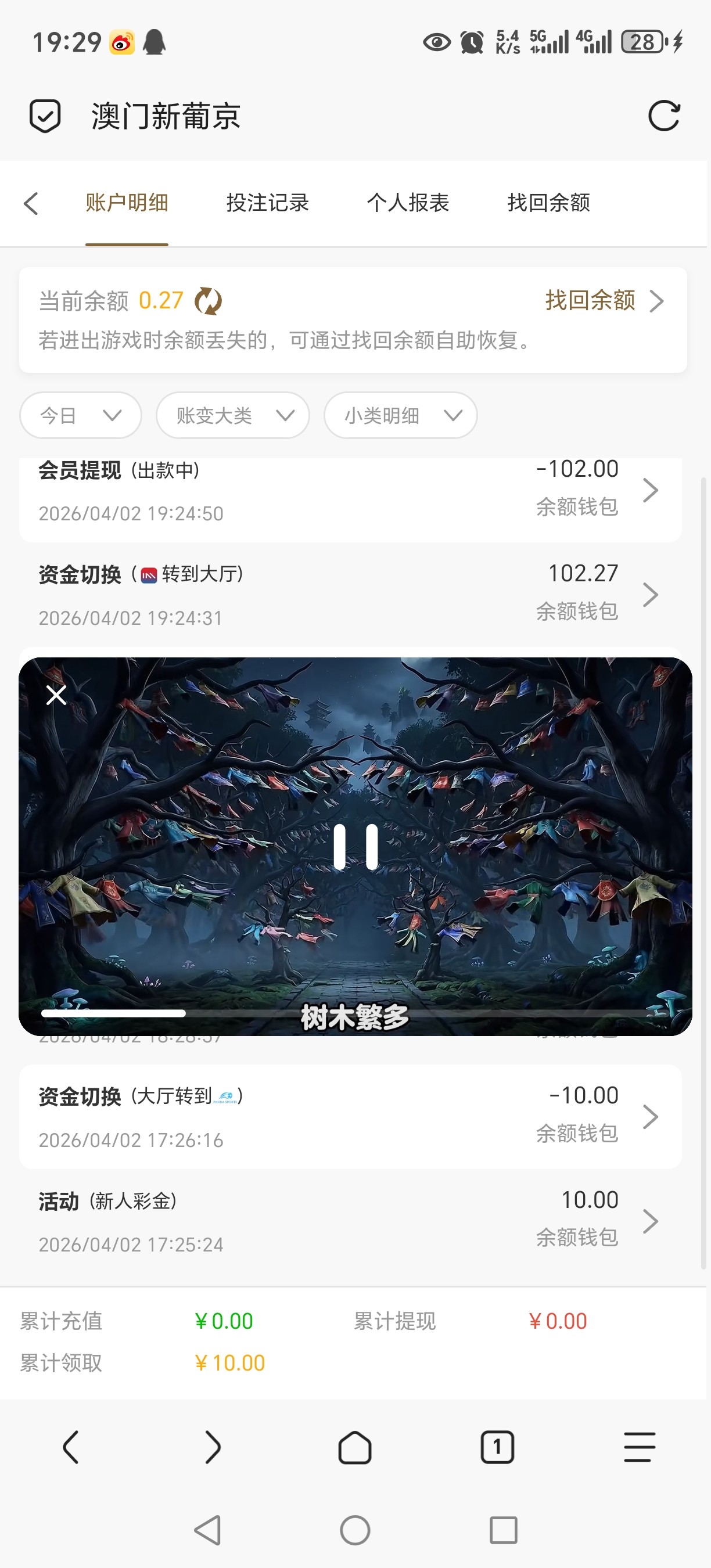The width and height of the screenshot is (711, 1568).
Task: Expand the 账变大类 filter dropdown
Action: click(232, 416)
